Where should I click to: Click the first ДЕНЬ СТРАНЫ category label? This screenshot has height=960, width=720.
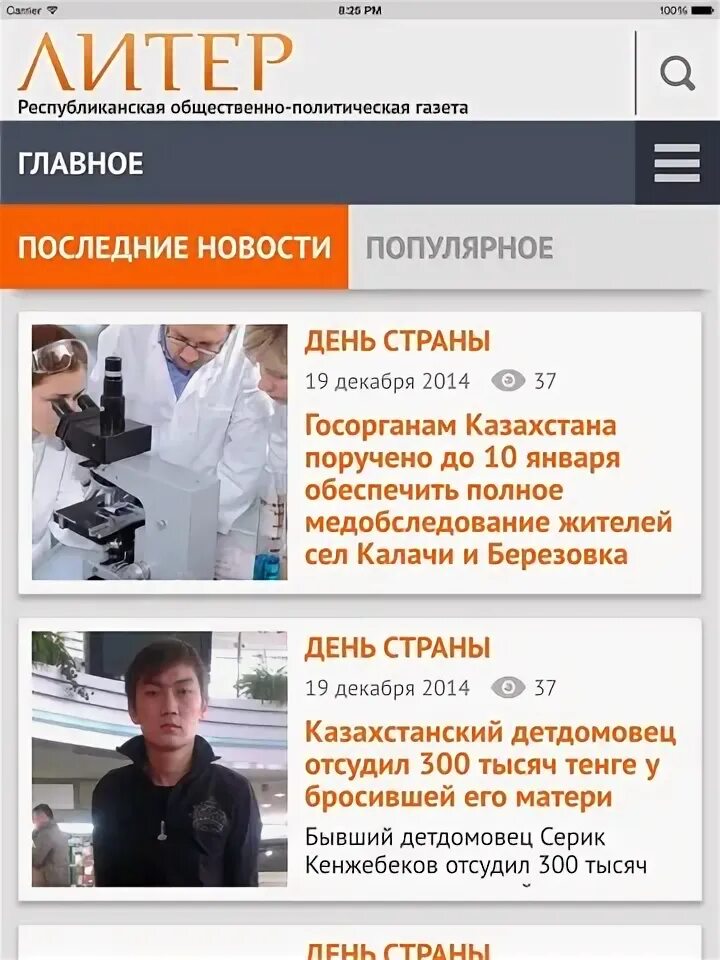pyautogui.click(x=399, y=340)
